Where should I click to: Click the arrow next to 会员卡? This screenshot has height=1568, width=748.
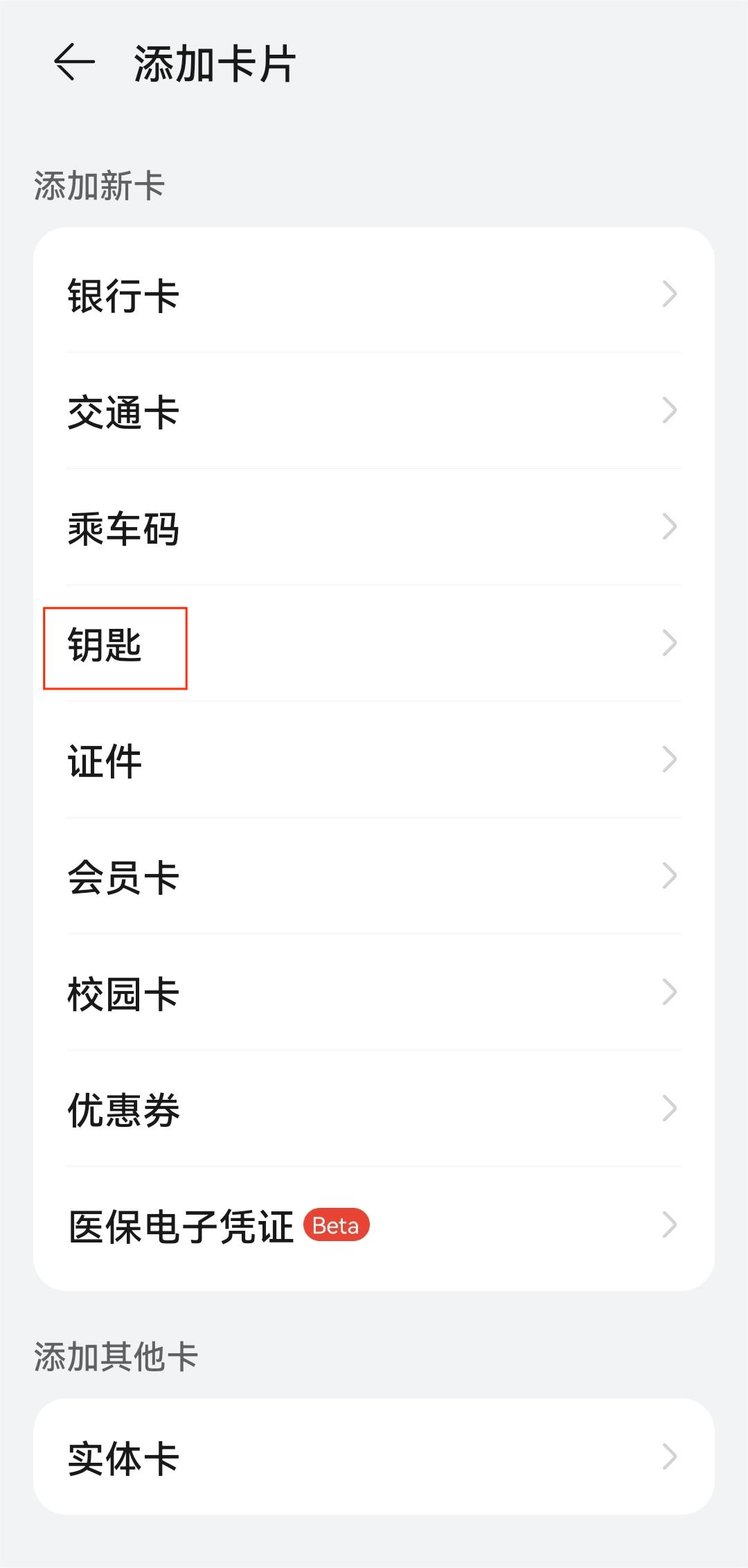[x=668, y=878]
